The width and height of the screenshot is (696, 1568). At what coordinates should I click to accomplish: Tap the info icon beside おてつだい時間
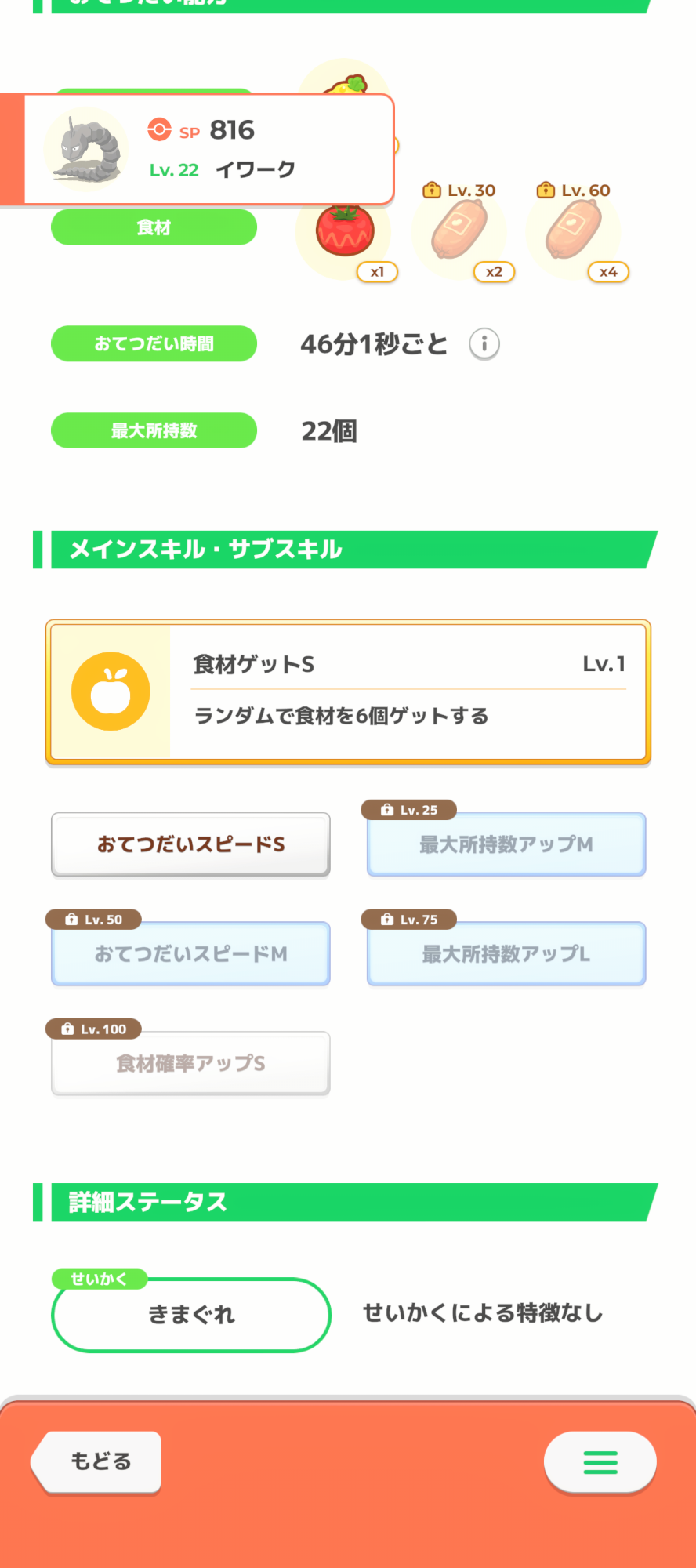[484, 343]
